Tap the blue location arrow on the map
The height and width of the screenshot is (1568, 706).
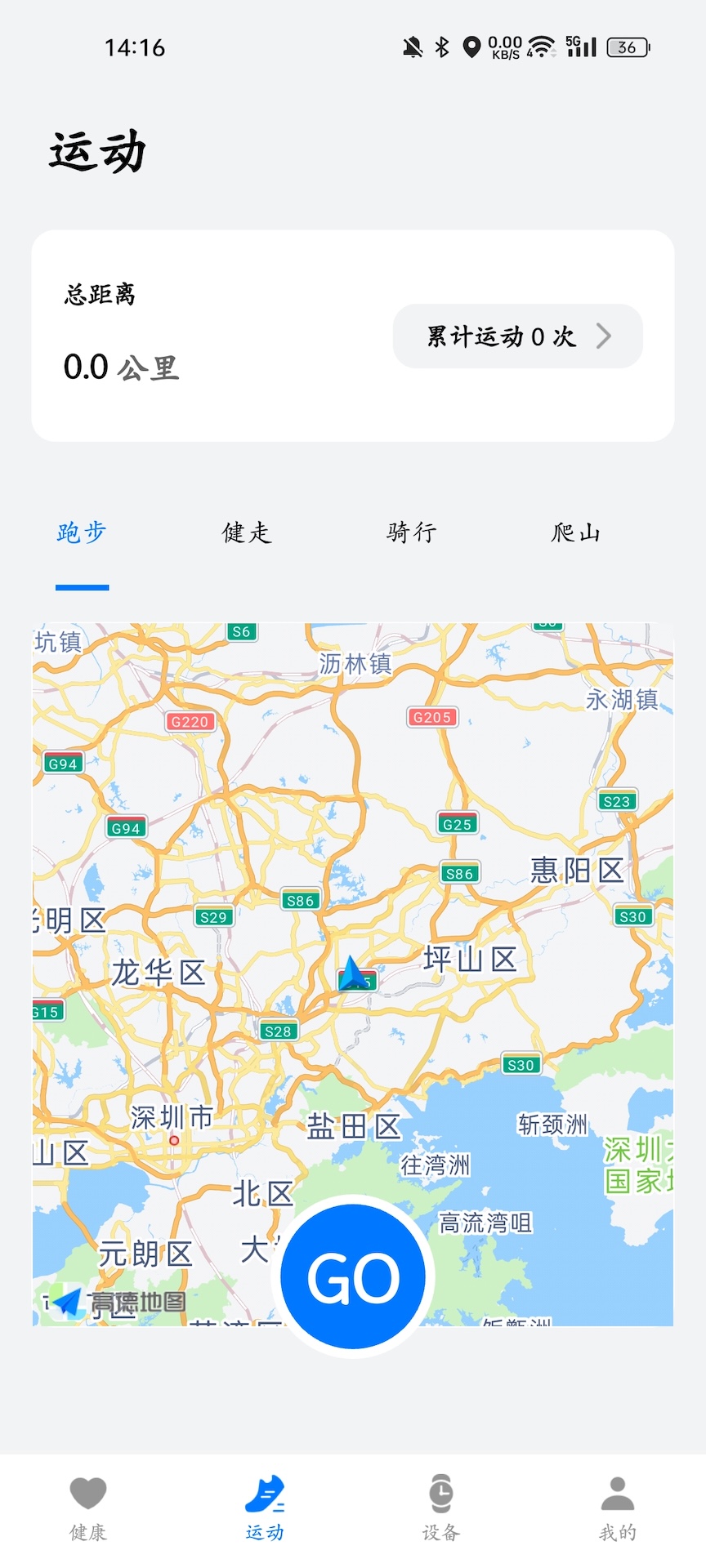pos(351,975)
